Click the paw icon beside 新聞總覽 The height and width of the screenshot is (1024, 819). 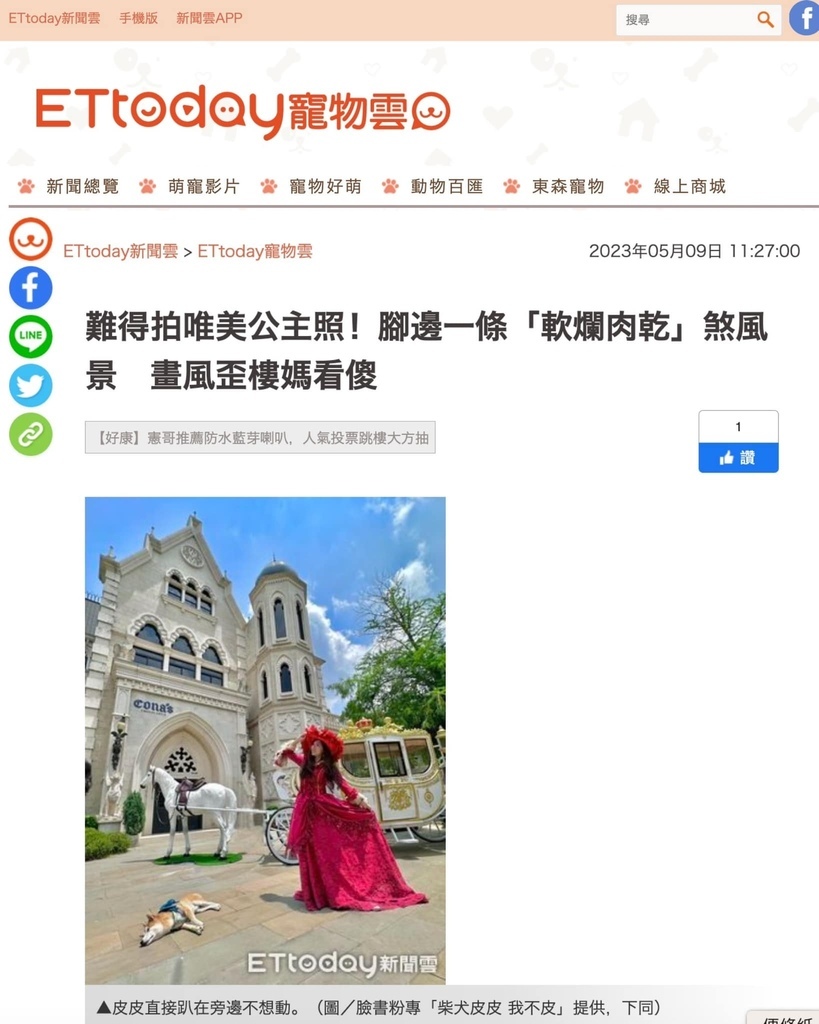tap(28, 185)
